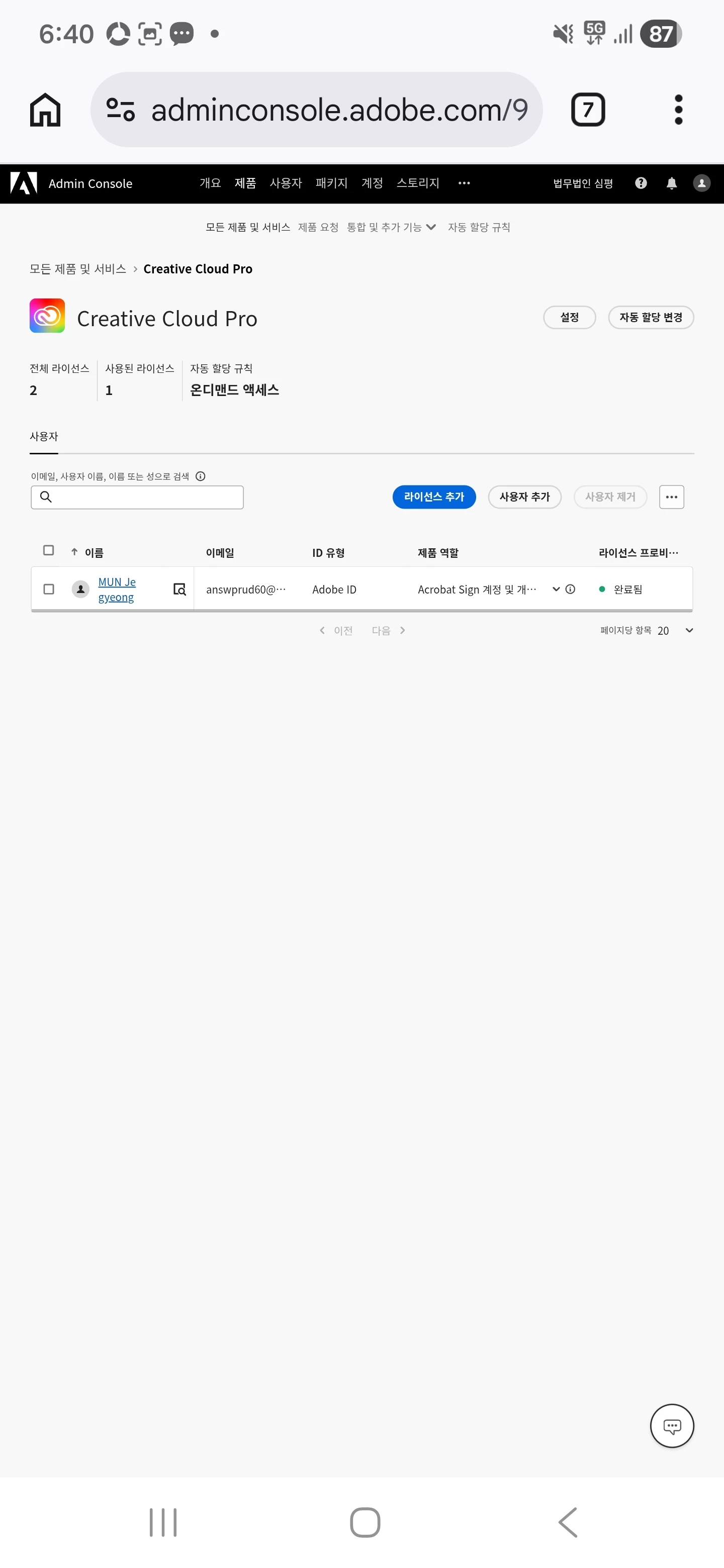The width and height of the screenshot is (724, 1568).
Task: Open the 설정 button for Creative Cloud Pro
Action: [569, 317]
